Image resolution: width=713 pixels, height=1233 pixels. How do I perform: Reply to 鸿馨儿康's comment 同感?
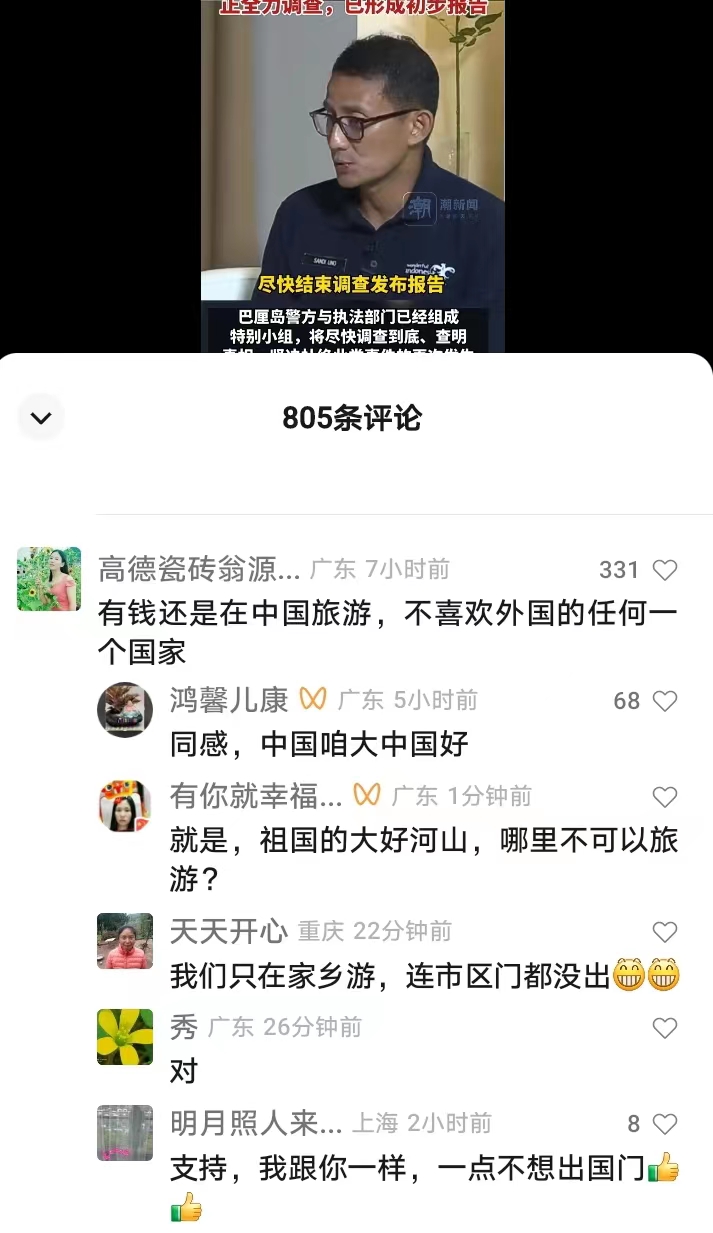pos(319,744)
